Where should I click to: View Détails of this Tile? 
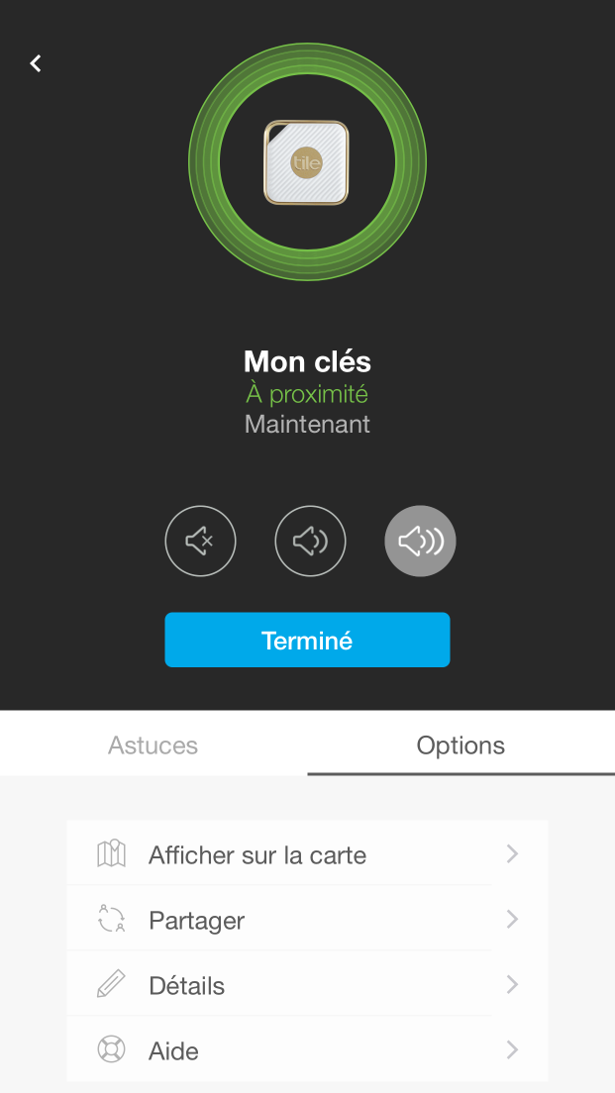(x=308, y=985)
